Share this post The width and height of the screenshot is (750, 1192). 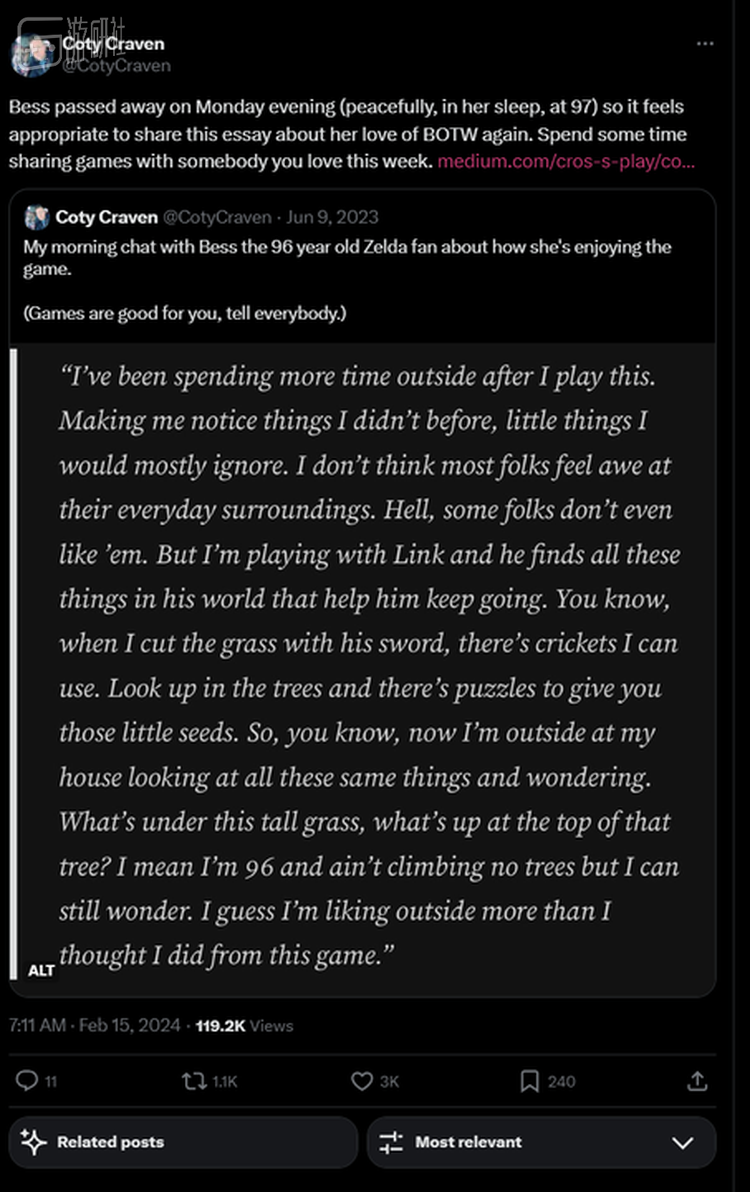pyautogui.click(x=698, y=1081)
